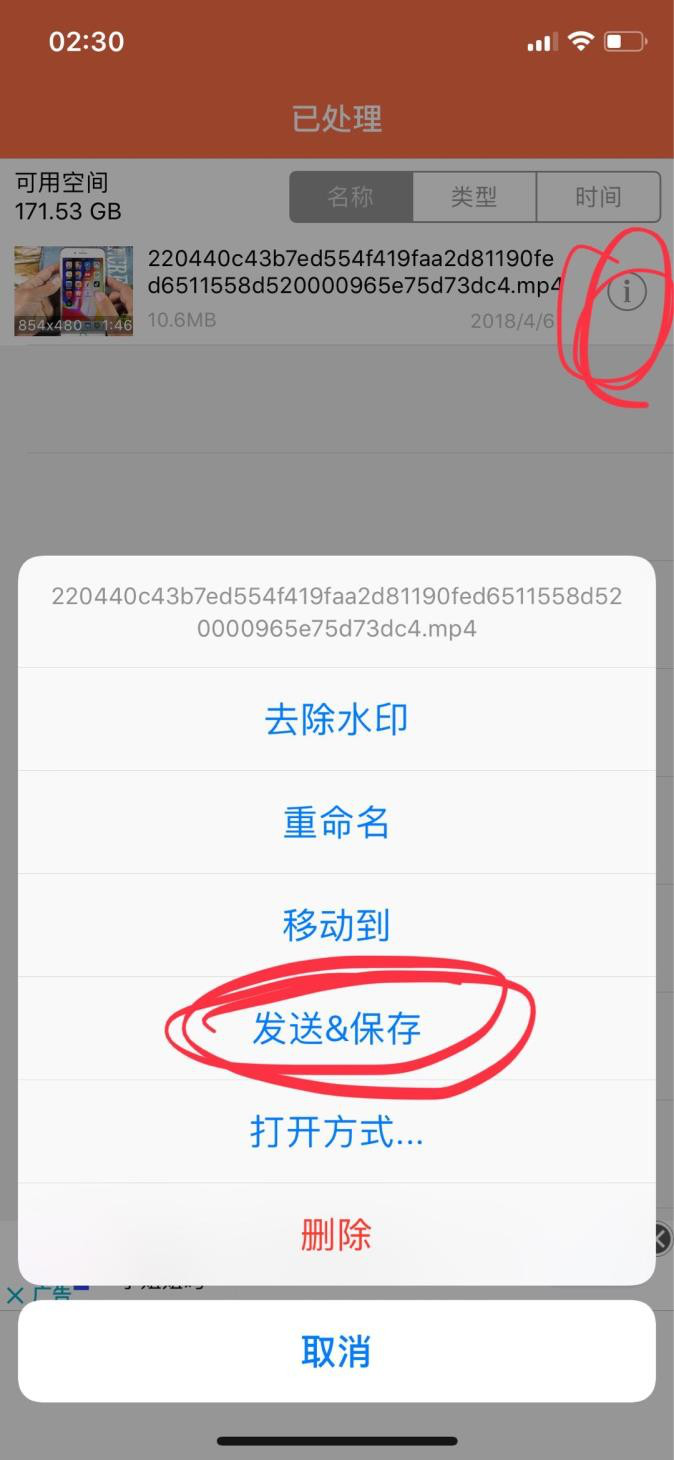
Task: Open the 发送&保存 option
Action: tap(336, 1029)
